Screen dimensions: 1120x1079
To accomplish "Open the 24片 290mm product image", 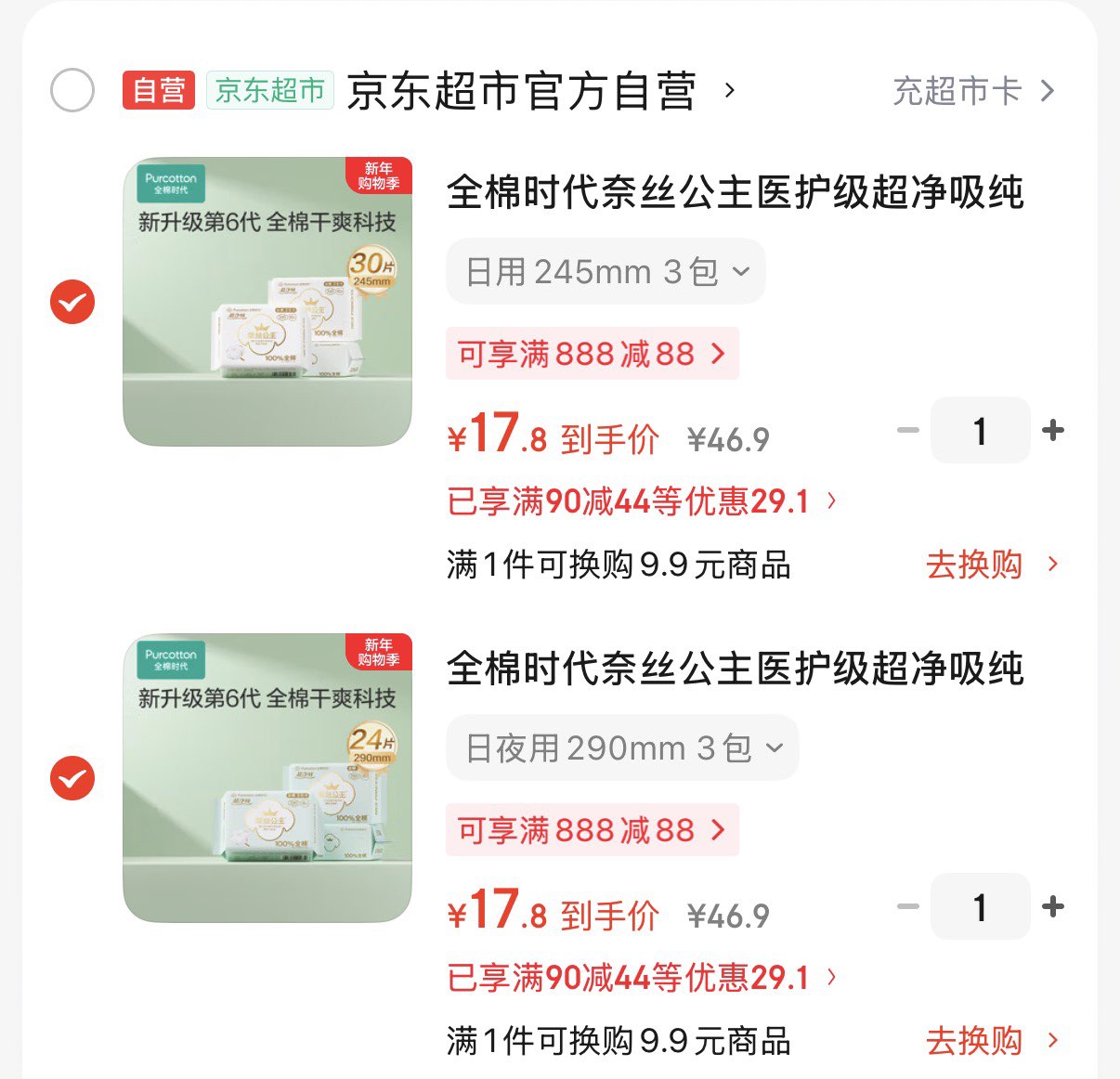I will click(267, 778).
